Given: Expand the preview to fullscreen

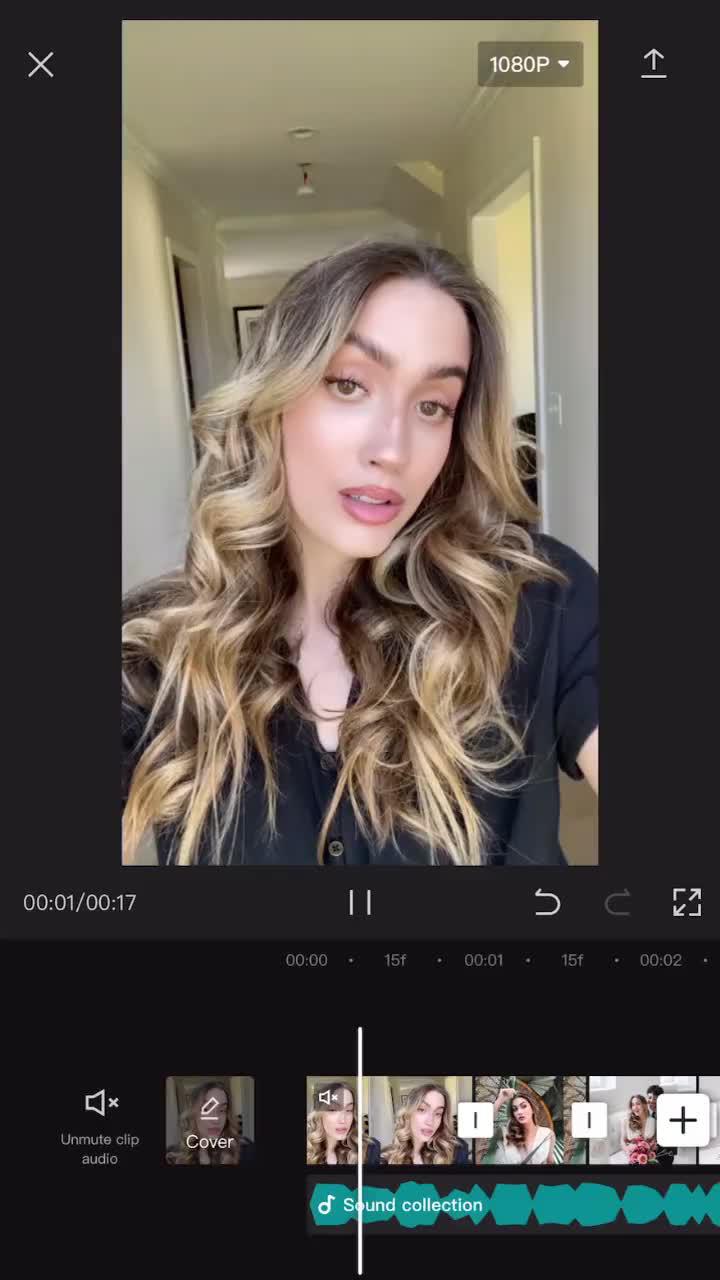Looking at the screenshot, I should [687, 903].
